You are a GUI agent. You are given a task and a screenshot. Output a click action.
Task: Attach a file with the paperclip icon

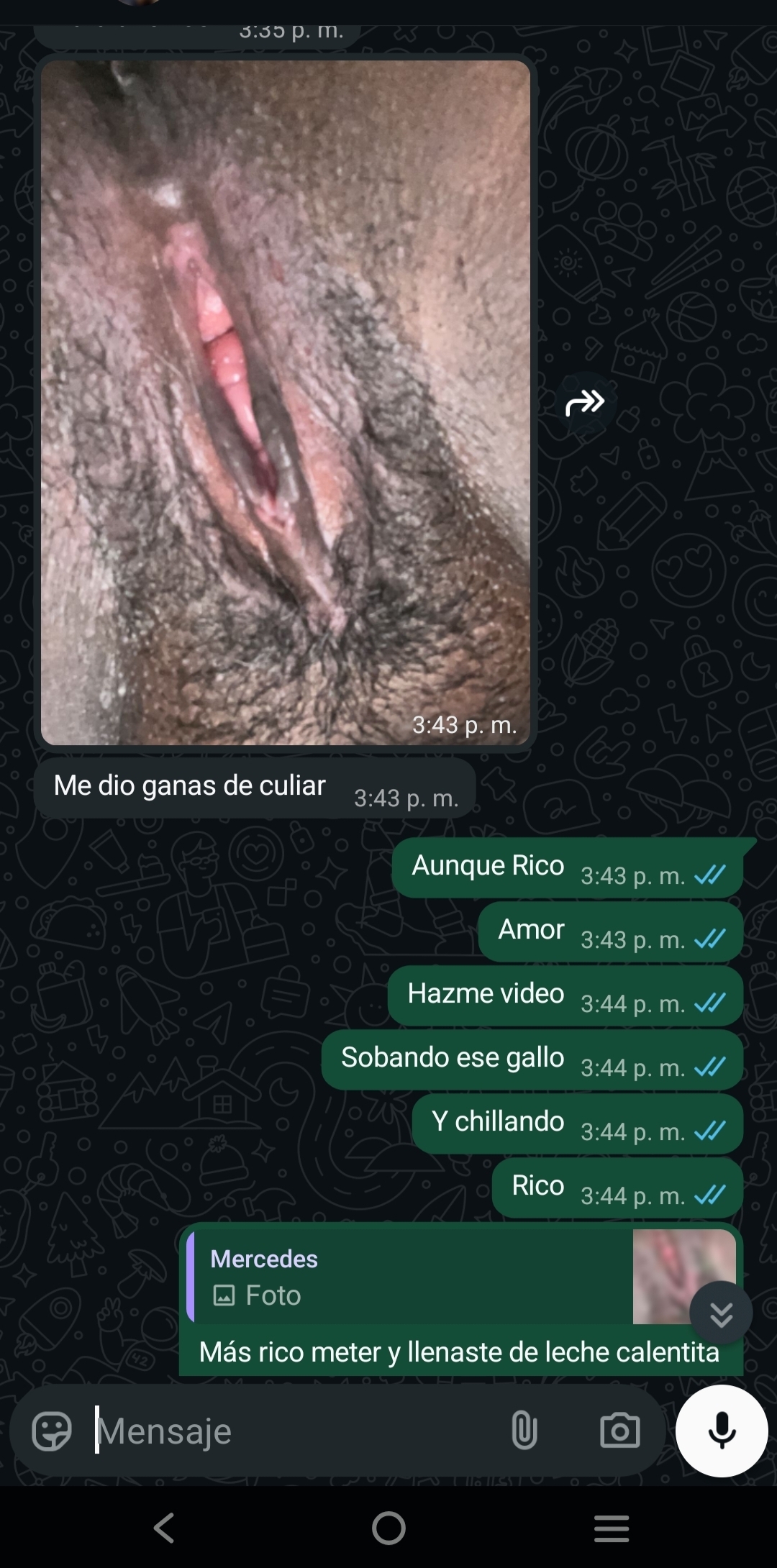point(524,1430)
